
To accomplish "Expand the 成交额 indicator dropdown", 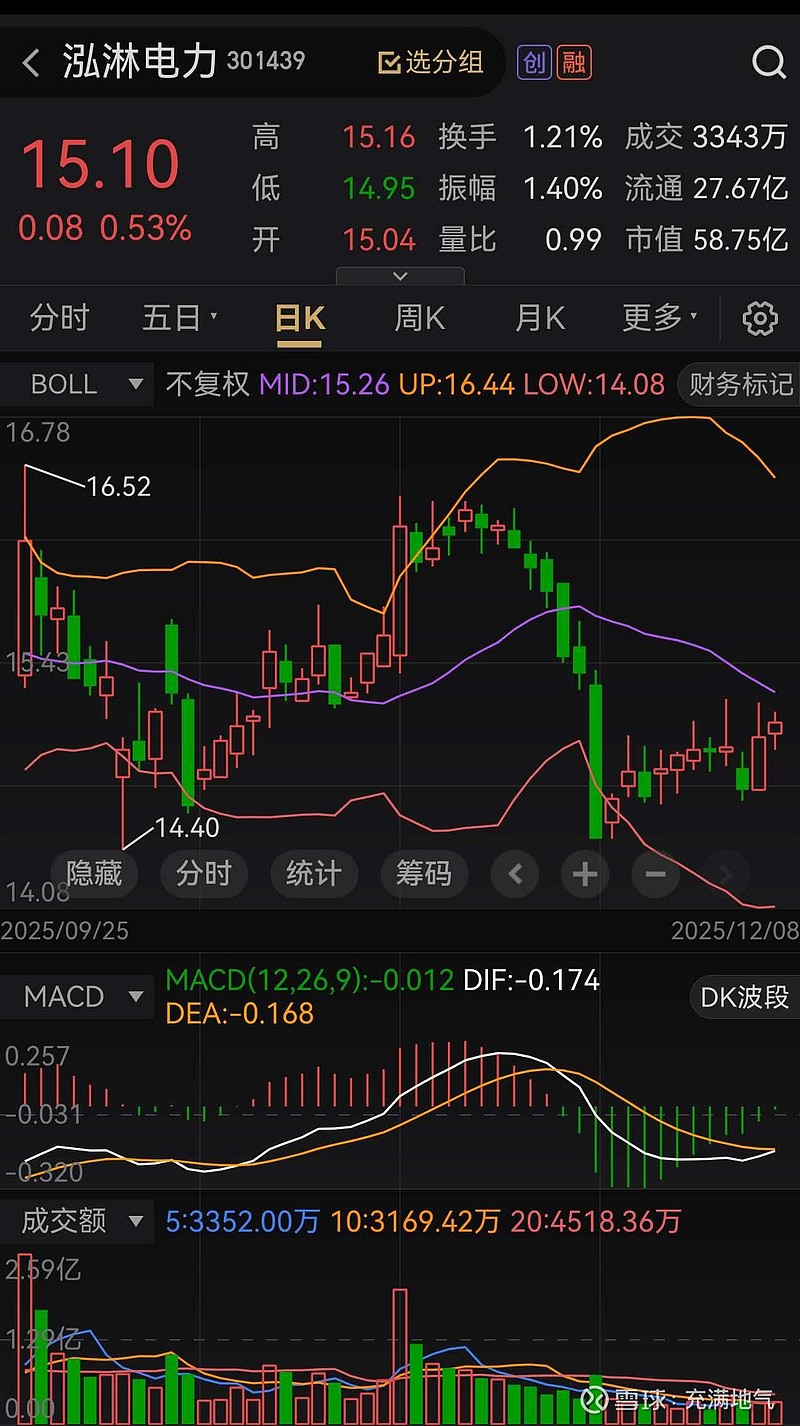I will [78, 1221].
